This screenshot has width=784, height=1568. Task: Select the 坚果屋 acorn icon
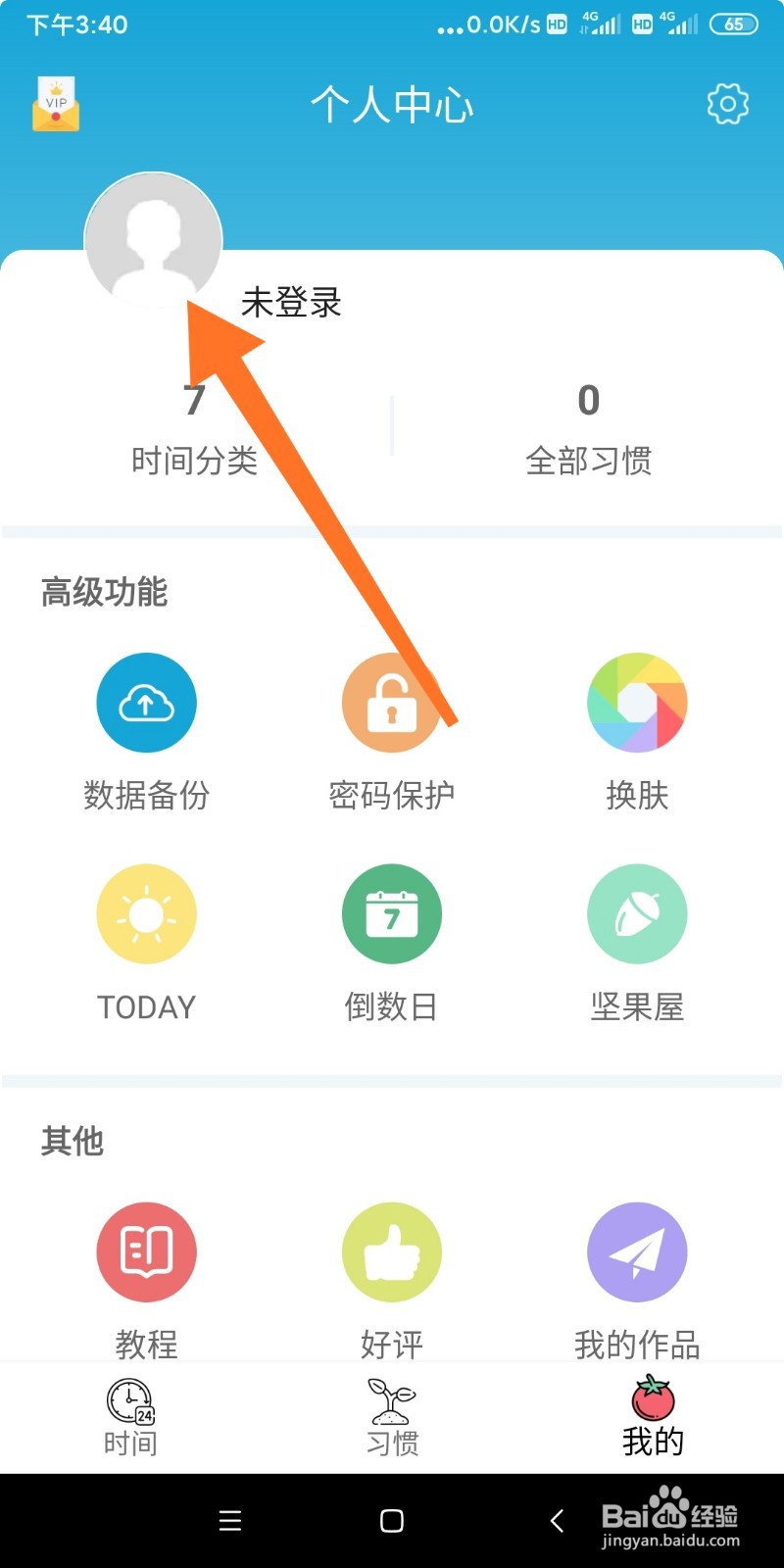point(637,912)
